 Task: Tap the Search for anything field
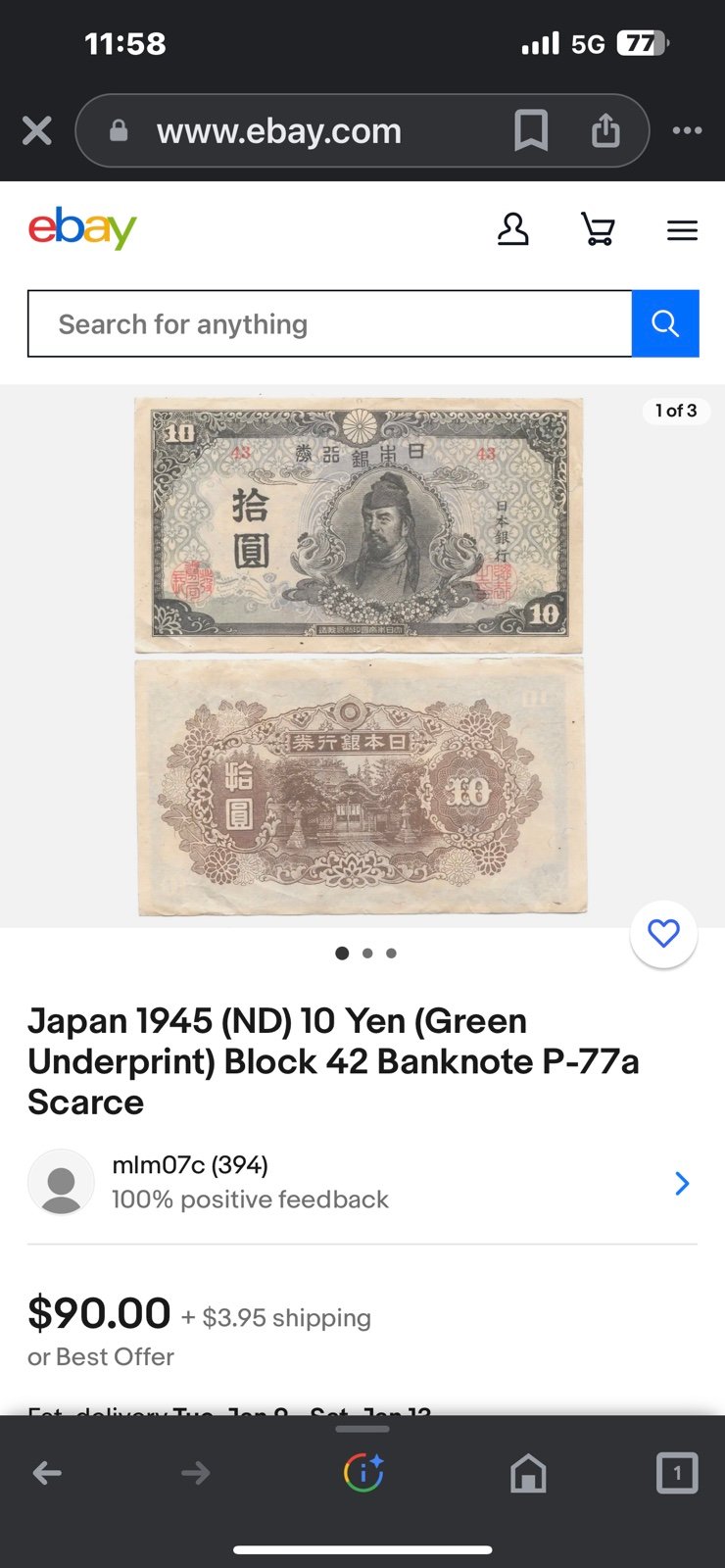click(330, 323)
